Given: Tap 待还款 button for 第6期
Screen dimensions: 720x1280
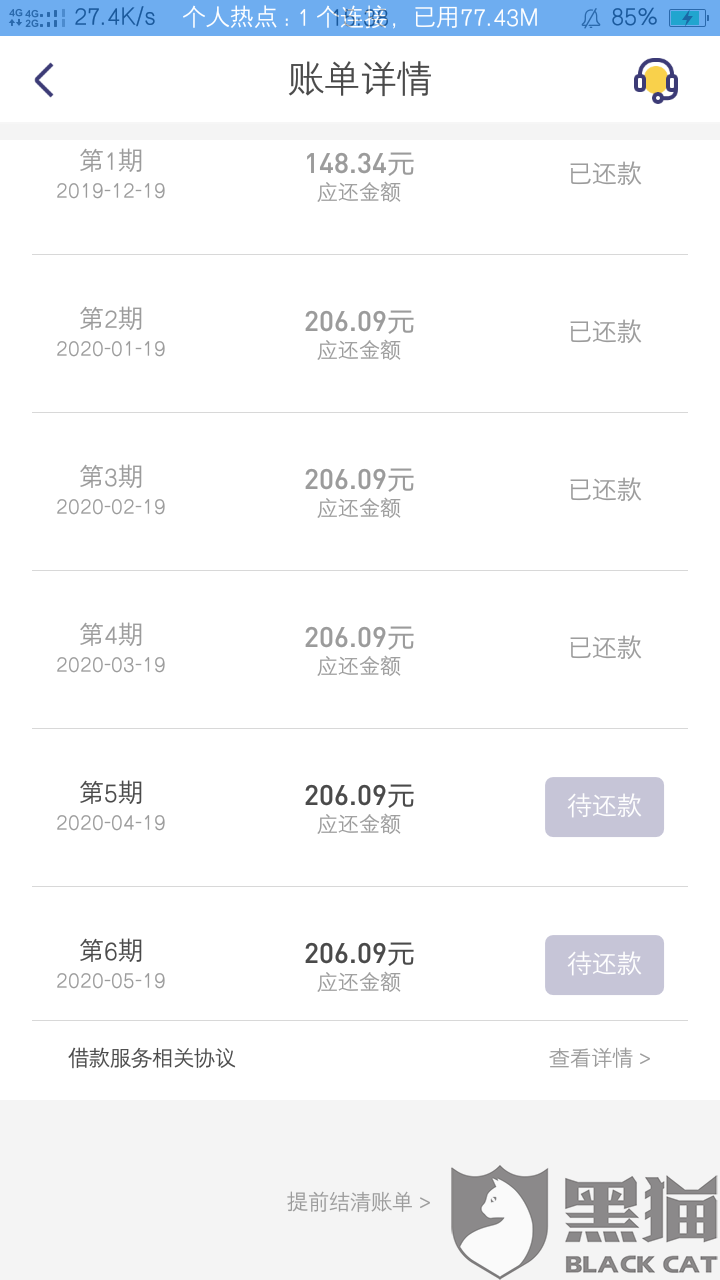Looking at the screenshot, I should (604, 965).
